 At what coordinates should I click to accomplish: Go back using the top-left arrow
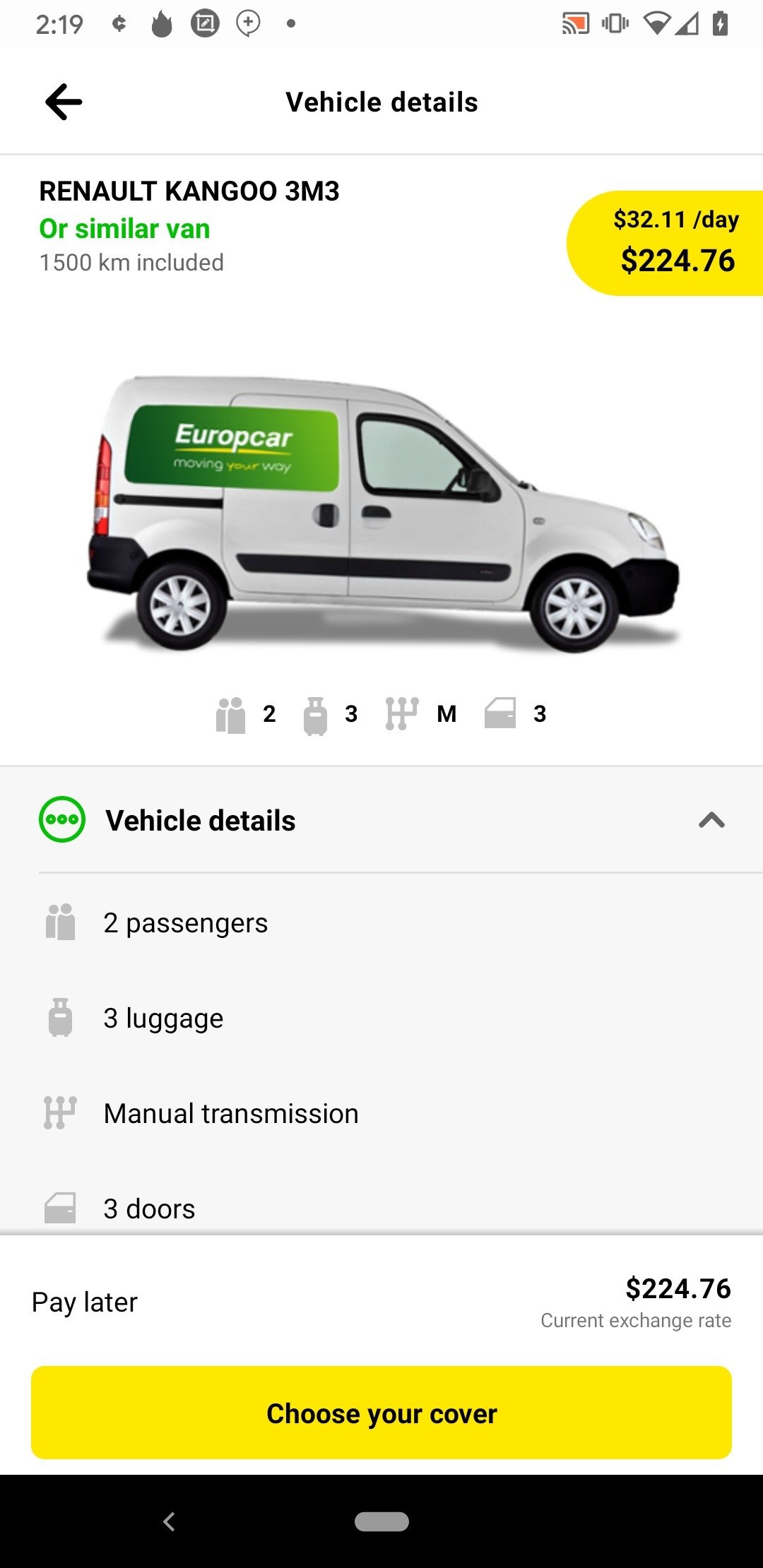pyautogui.click(x=64, y=102)
